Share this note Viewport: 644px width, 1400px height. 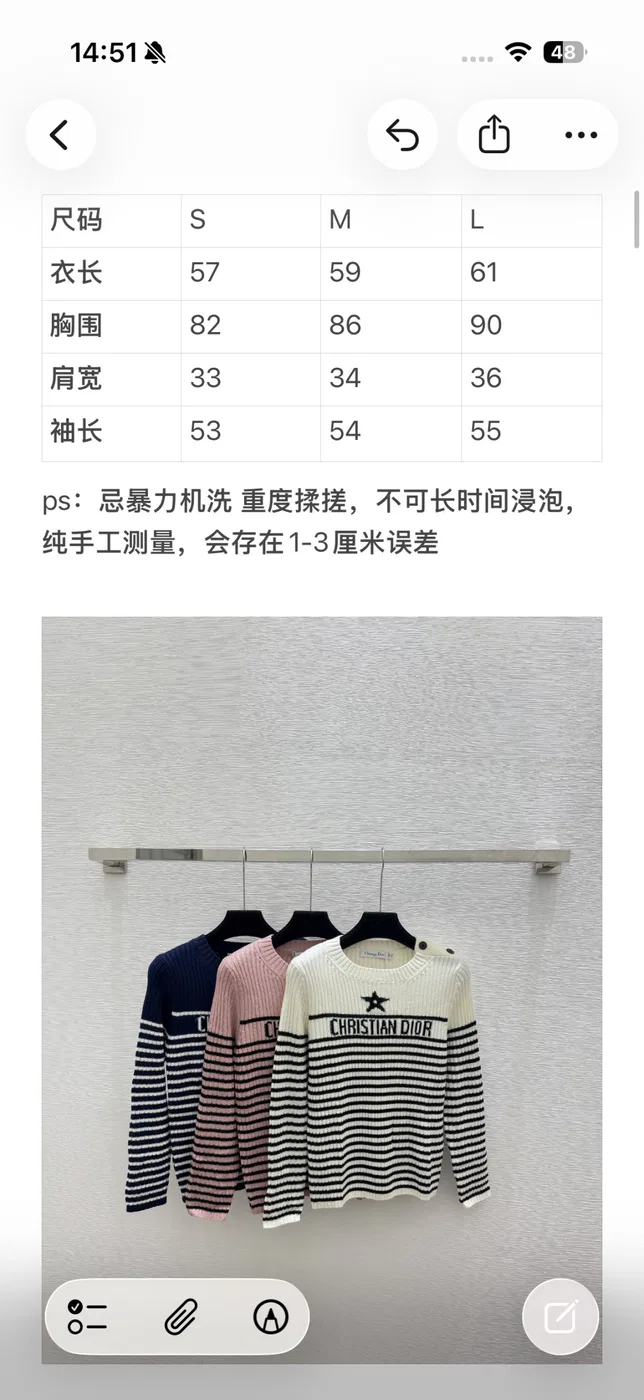494,134
